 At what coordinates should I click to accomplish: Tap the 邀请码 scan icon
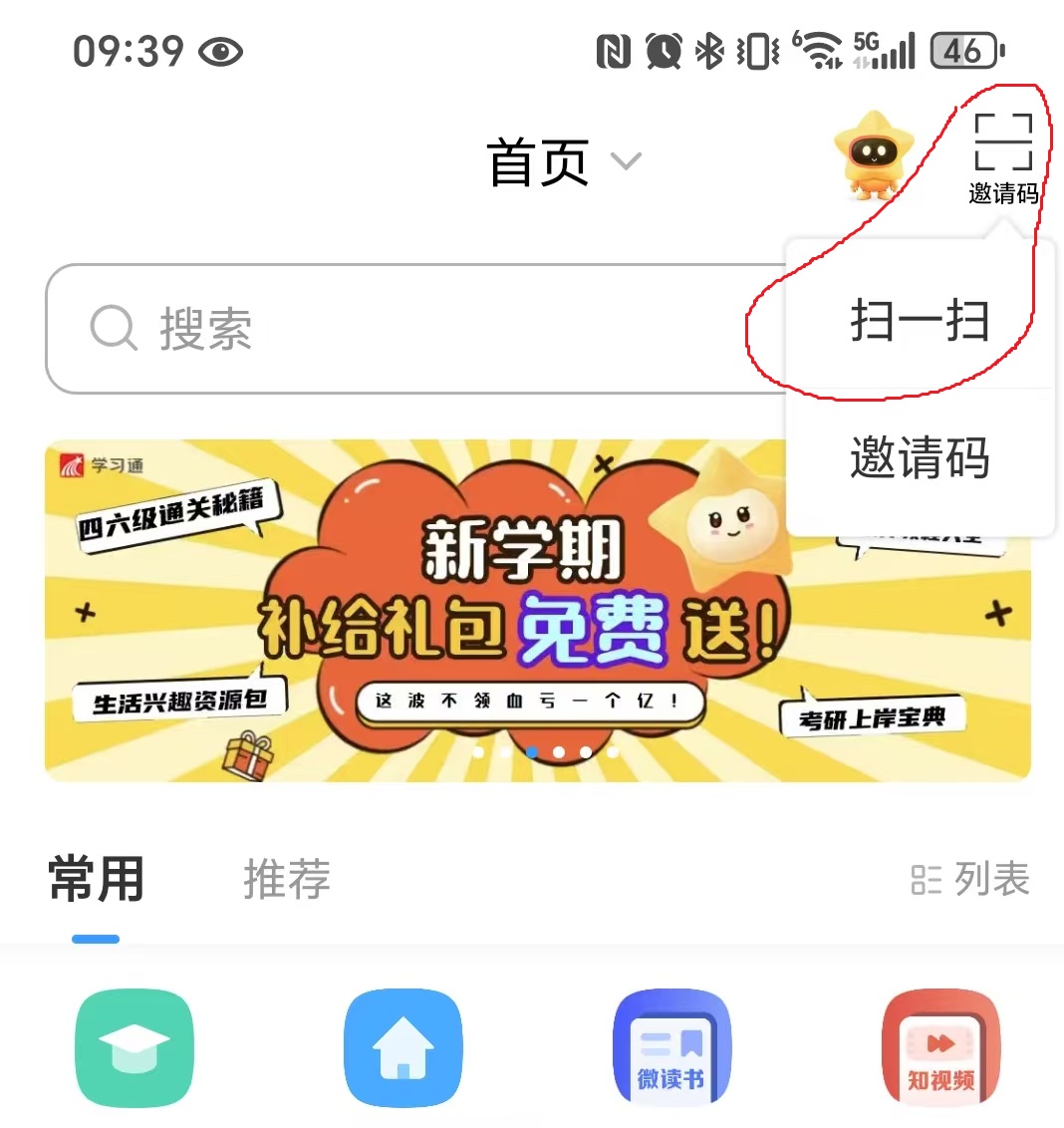point(1002,157)
